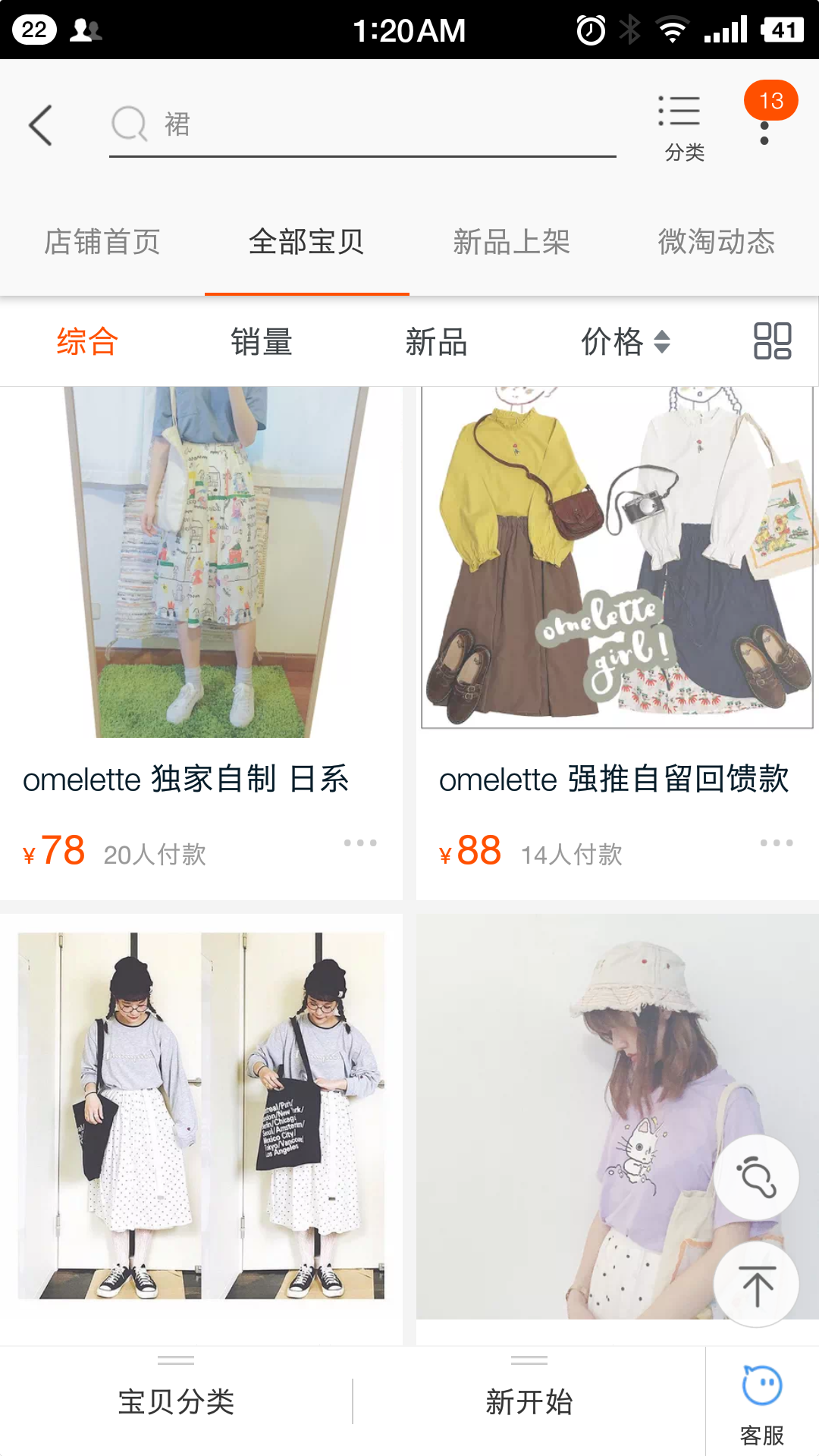Screen dimensions: 819x1456
Task: Open the search magnifier icon
Action: (129, 124)
